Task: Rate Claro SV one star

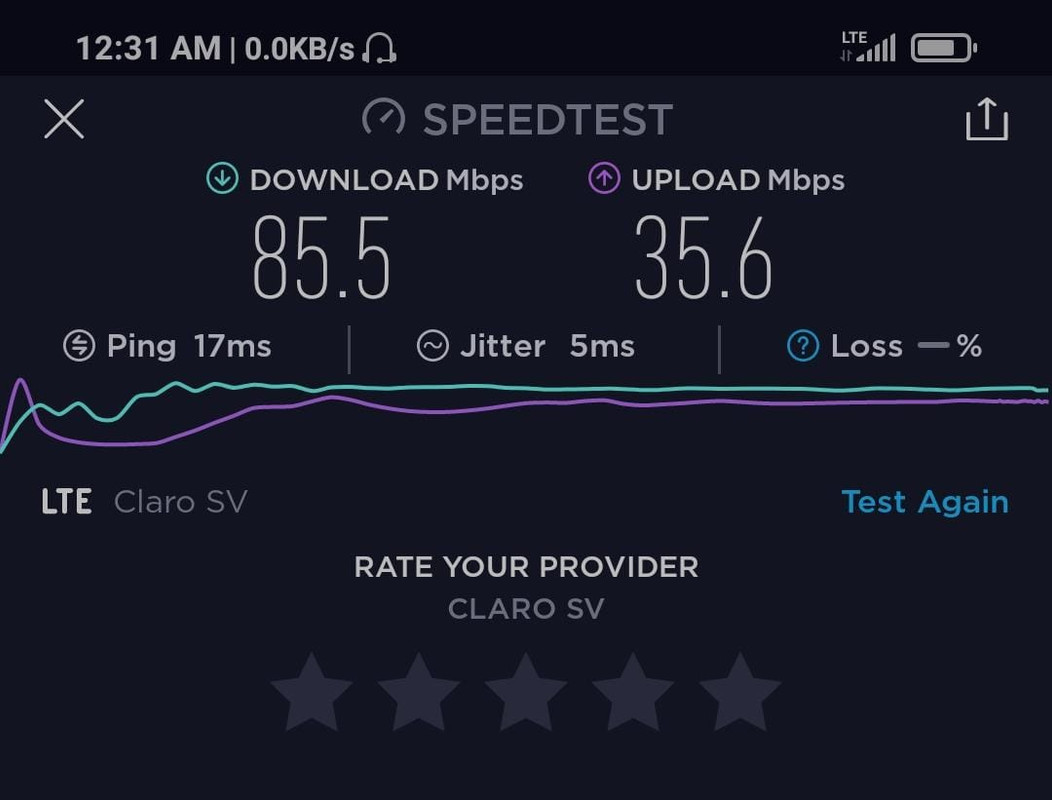Action: (x=311, y=693)
